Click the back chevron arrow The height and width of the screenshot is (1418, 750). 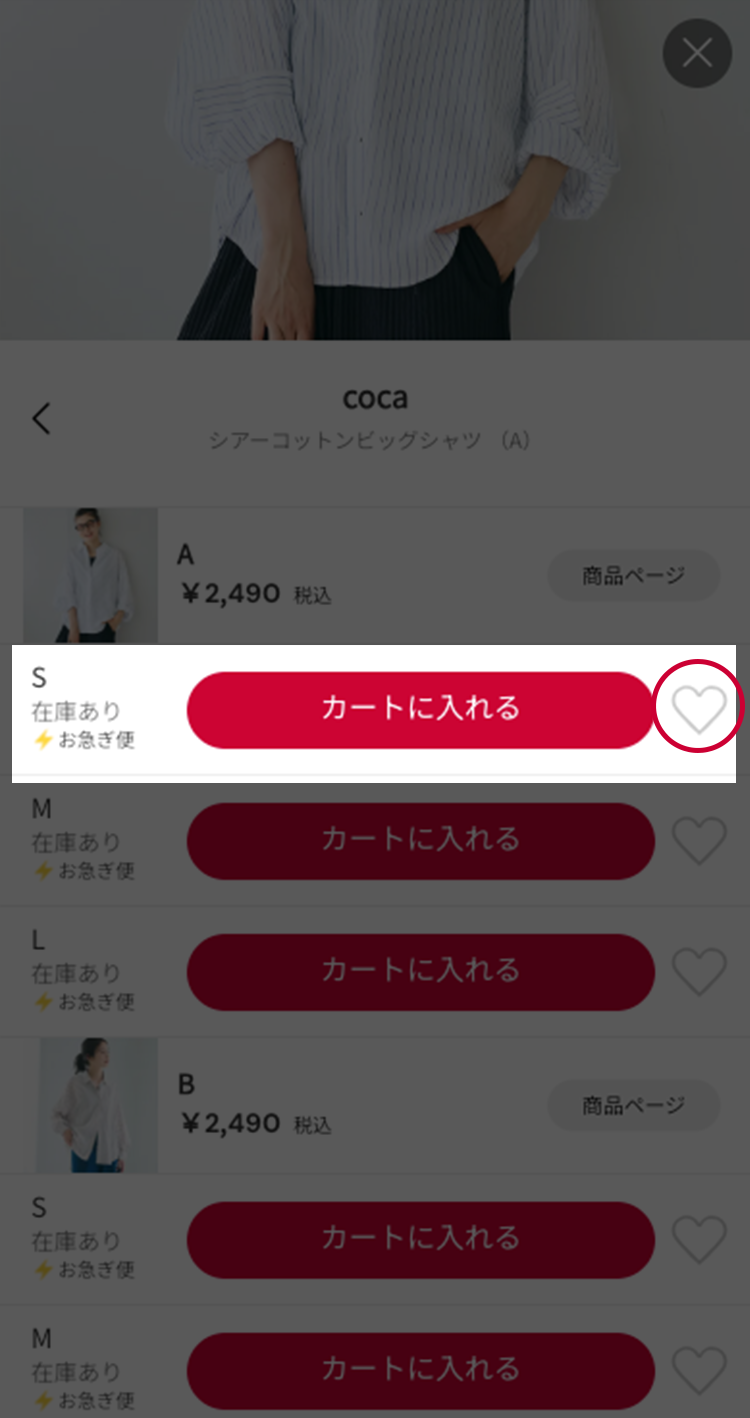tap(40, 419)
